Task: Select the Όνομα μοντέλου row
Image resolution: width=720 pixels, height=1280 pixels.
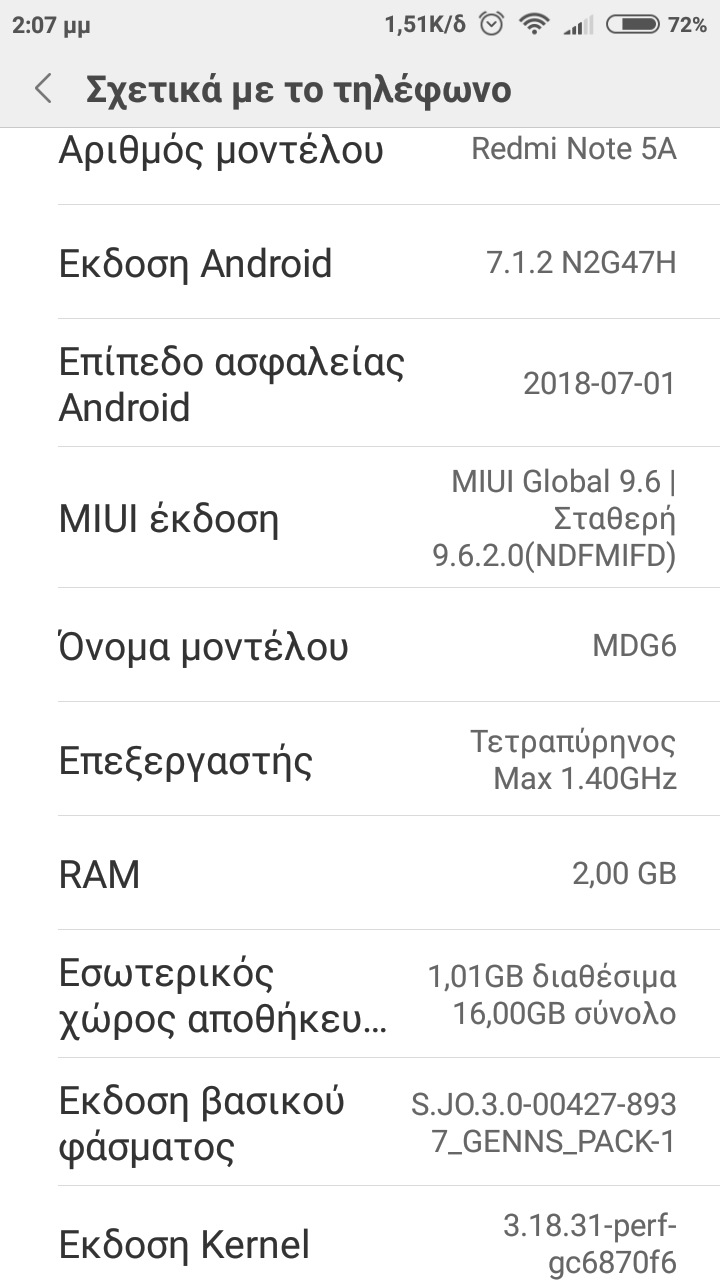Action: 360,646
